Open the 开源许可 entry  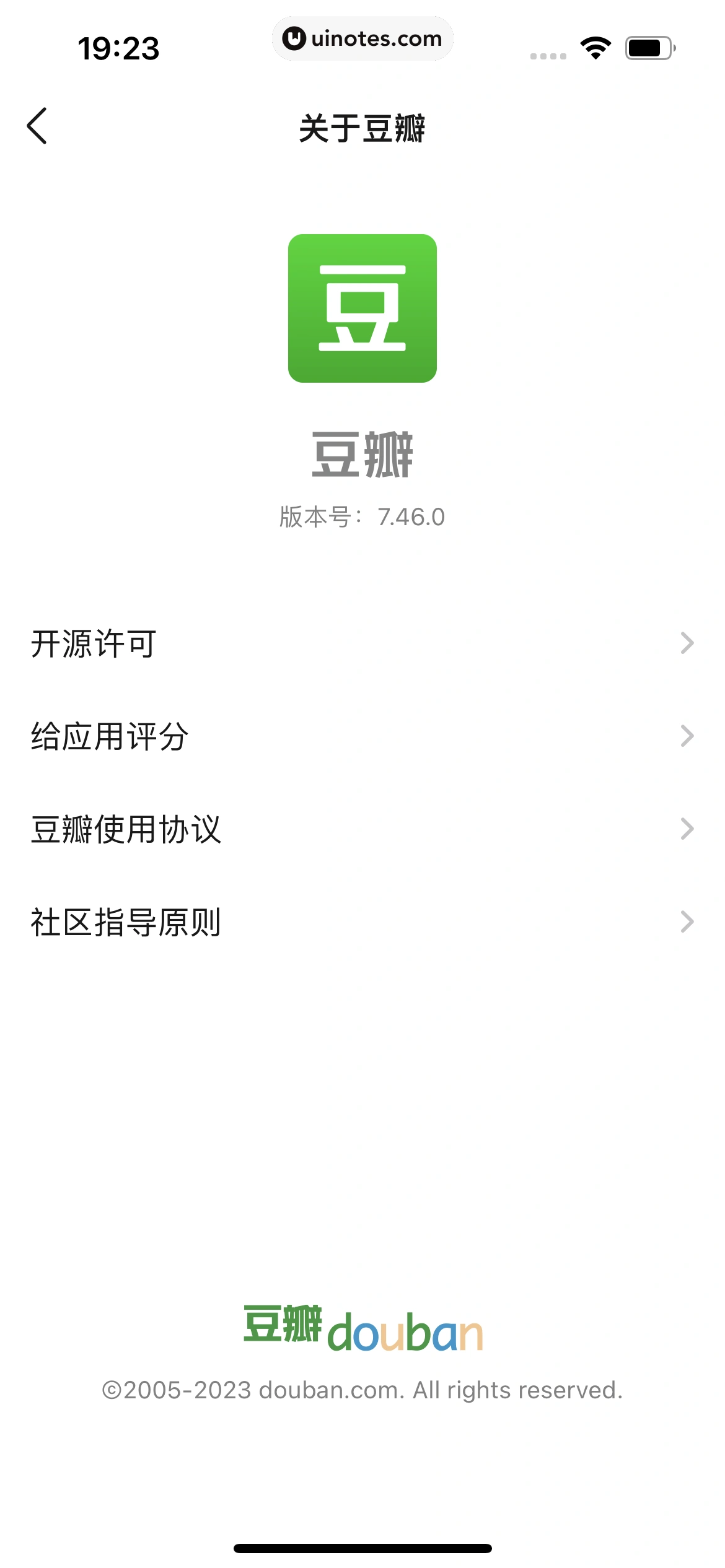click(x=94, y=643)
